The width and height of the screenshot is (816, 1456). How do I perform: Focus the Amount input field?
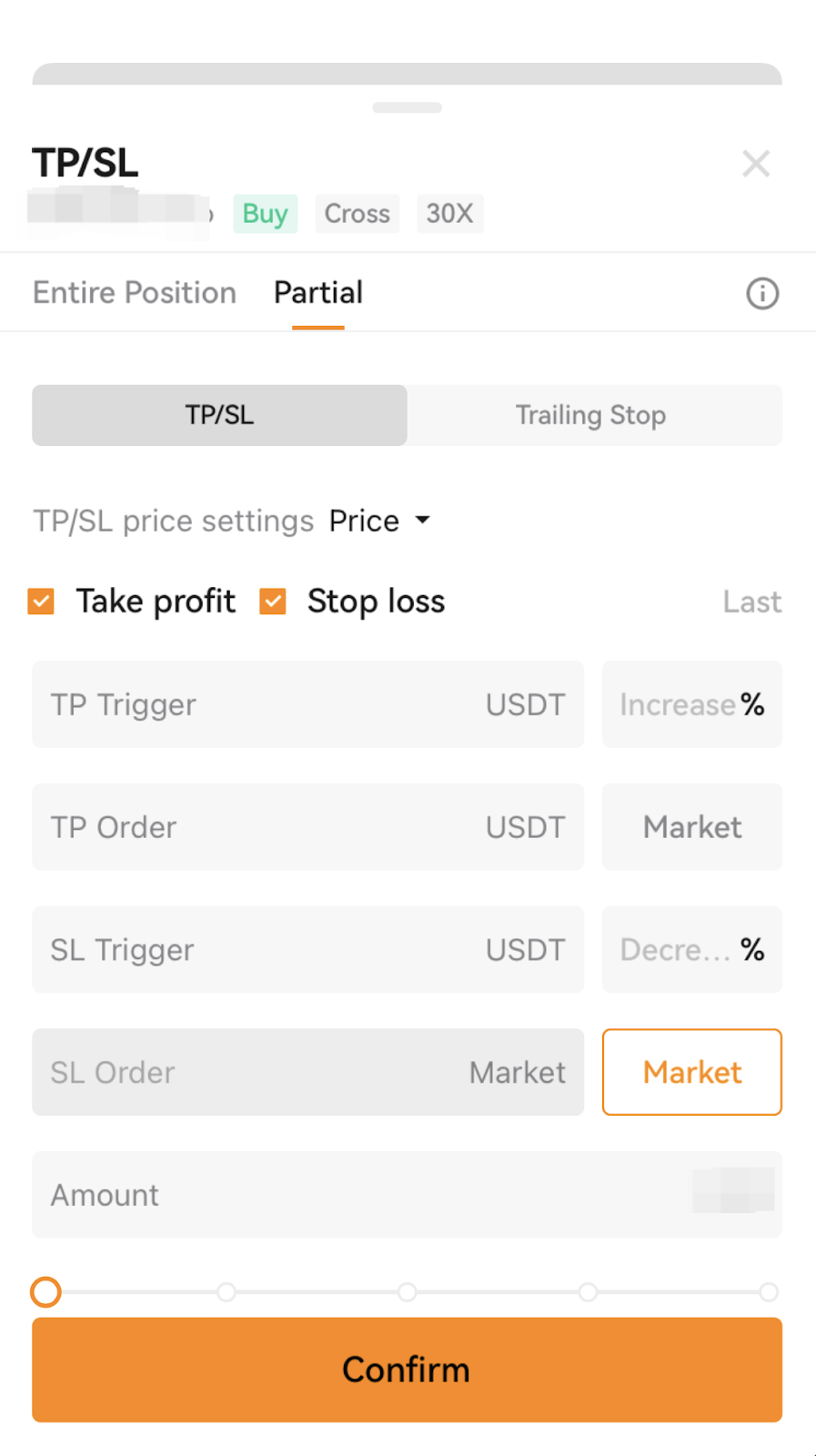407,1195
